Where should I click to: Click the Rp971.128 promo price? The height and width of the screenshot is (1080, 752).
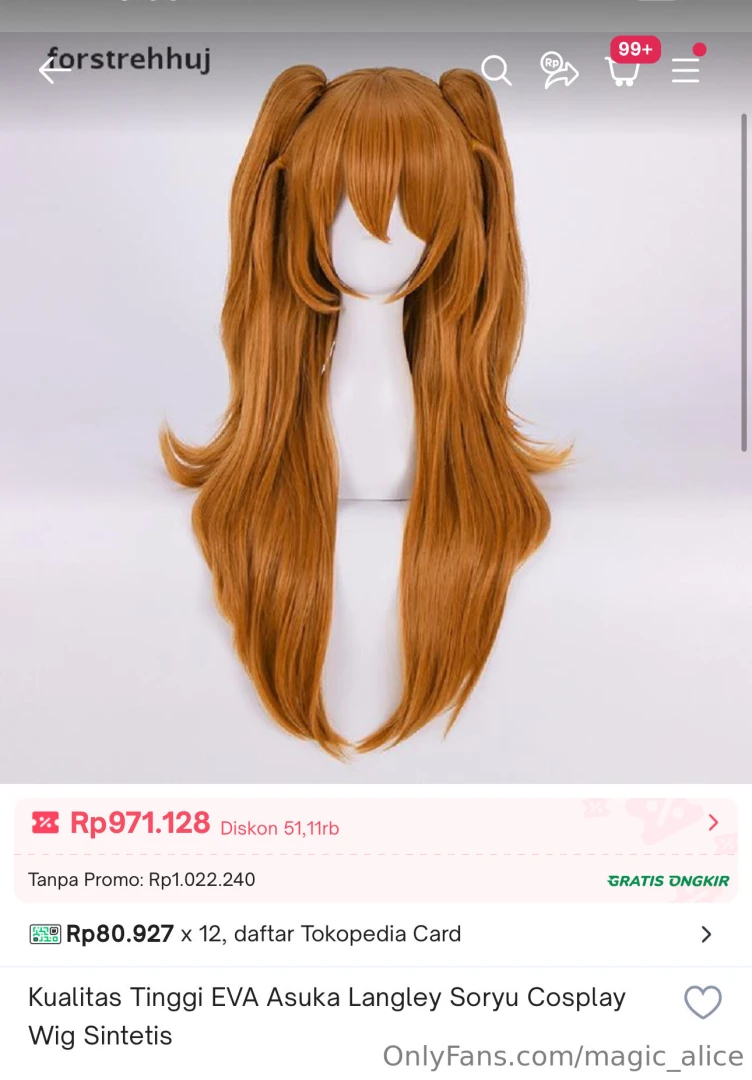coord(140,822)
